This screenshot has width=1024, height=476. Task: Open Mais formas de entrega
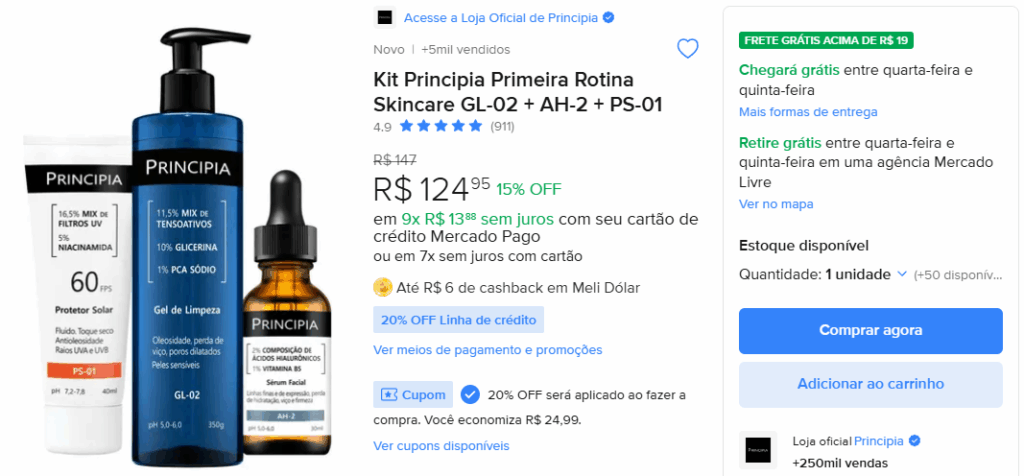[808, 112]
